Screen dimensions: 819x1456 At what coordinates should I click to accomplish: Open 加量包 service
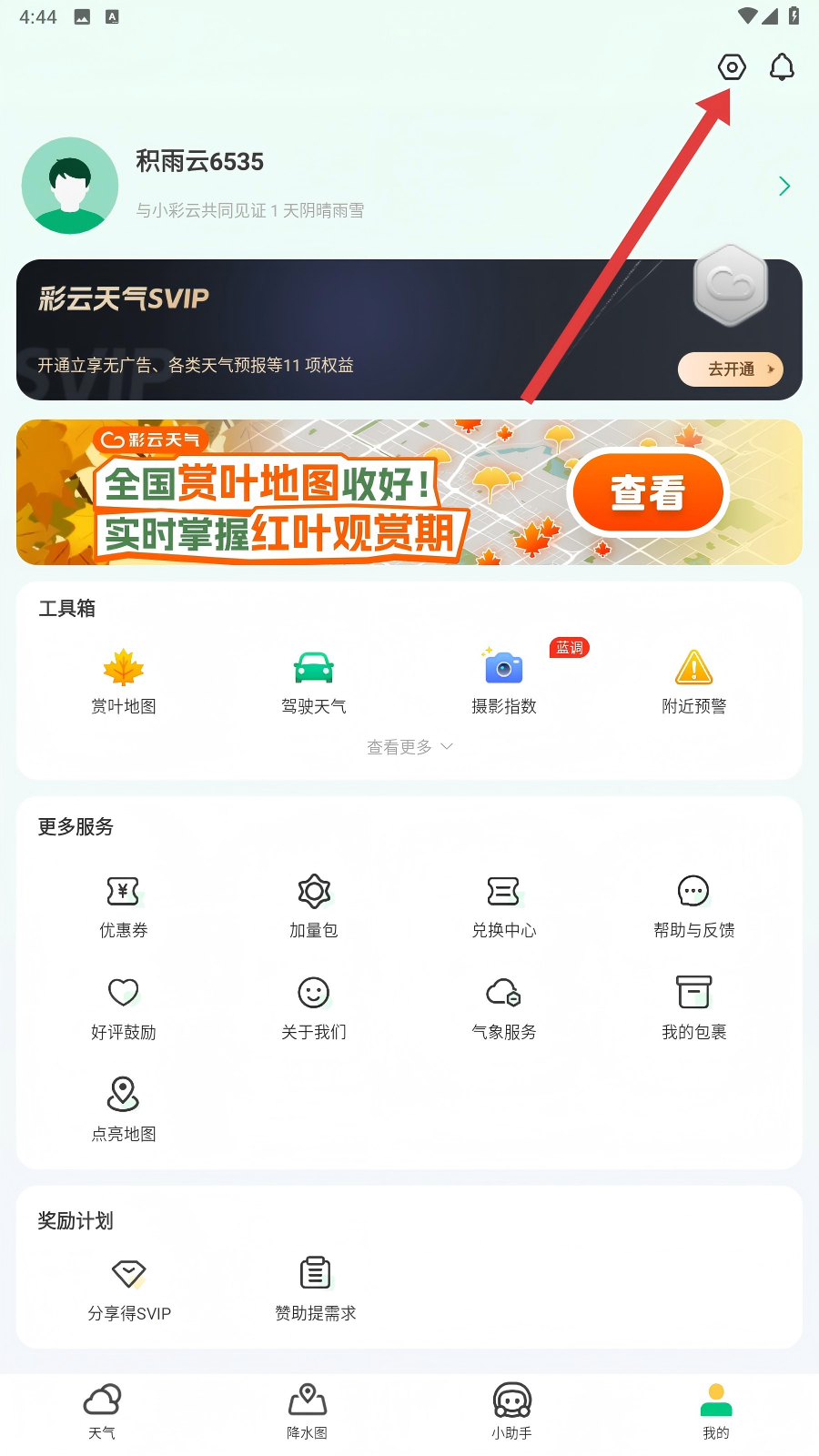(x=314, y=906)
